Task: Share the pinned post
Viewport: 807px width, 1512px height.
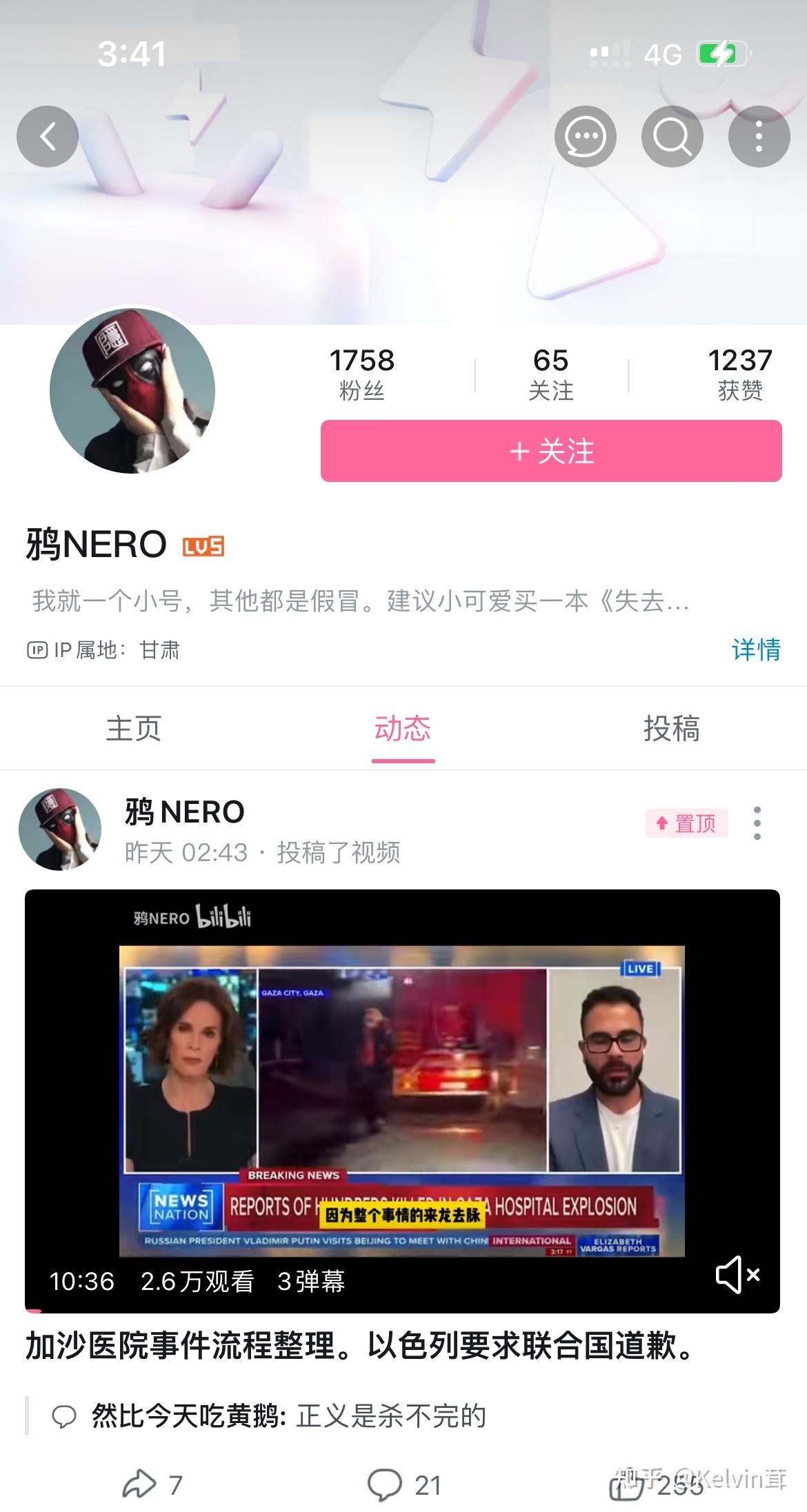Action: point(152,1484)
